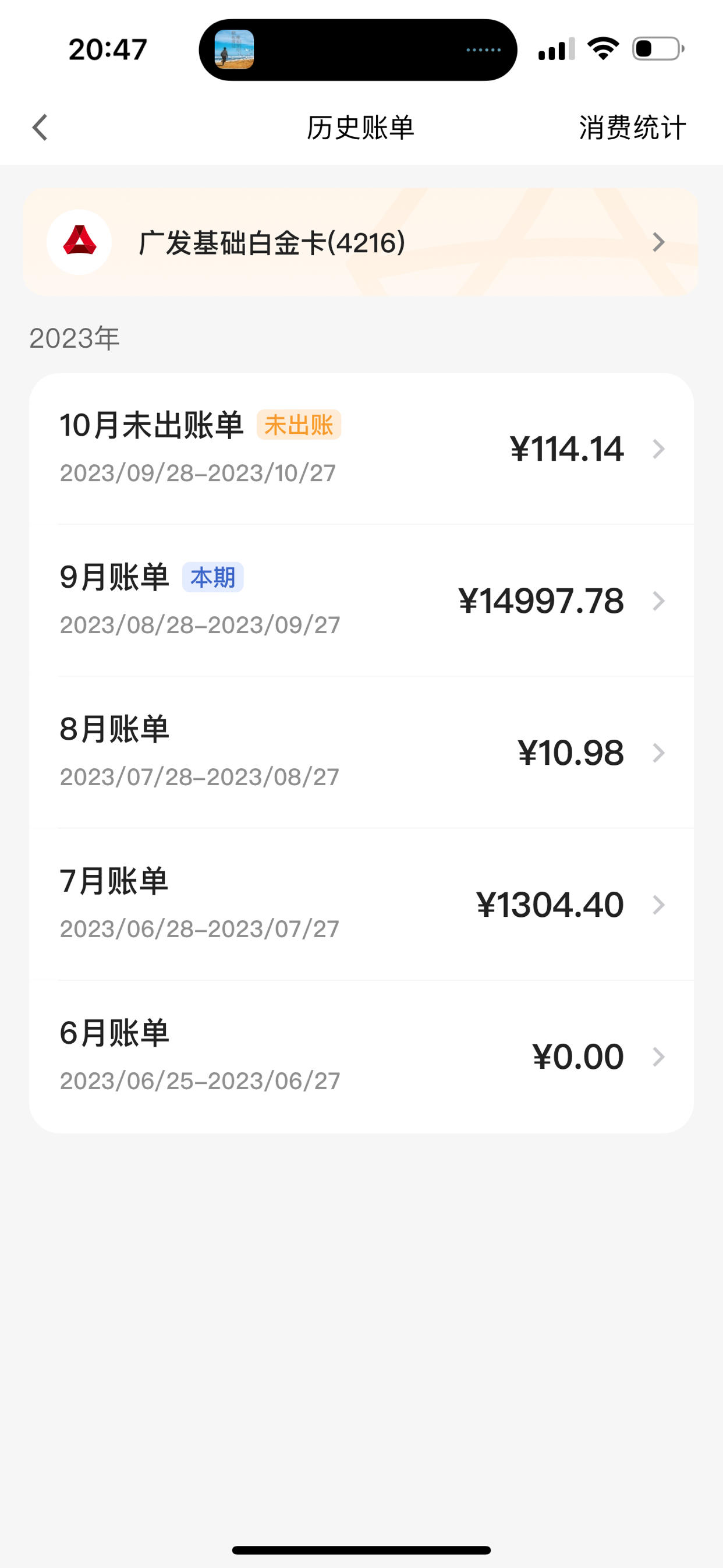The image size is (723, 1568).
Task: Open 消费统计 spending statistics
Action: tap(632, 128)
